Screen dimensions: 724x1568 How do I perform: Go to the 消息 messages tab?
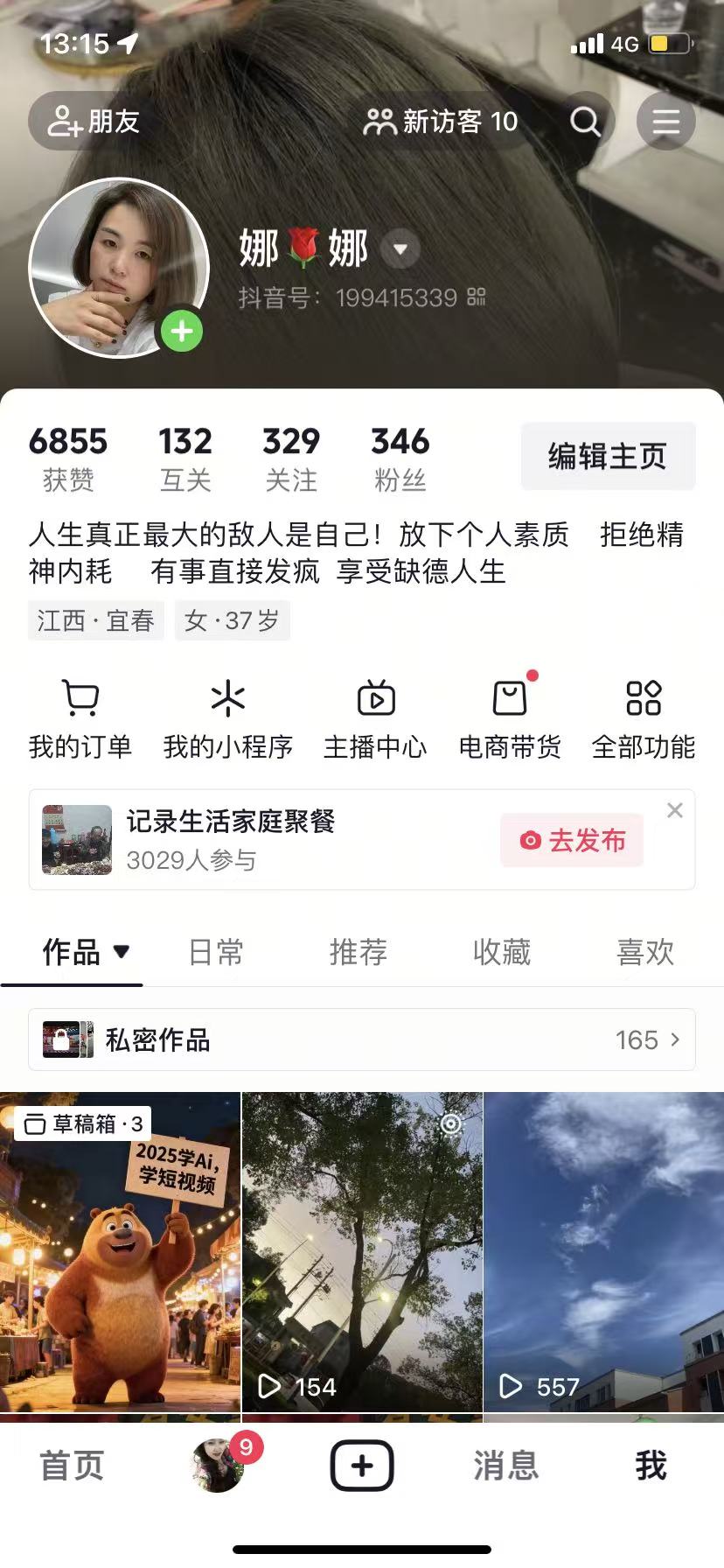coord(506,1466)
